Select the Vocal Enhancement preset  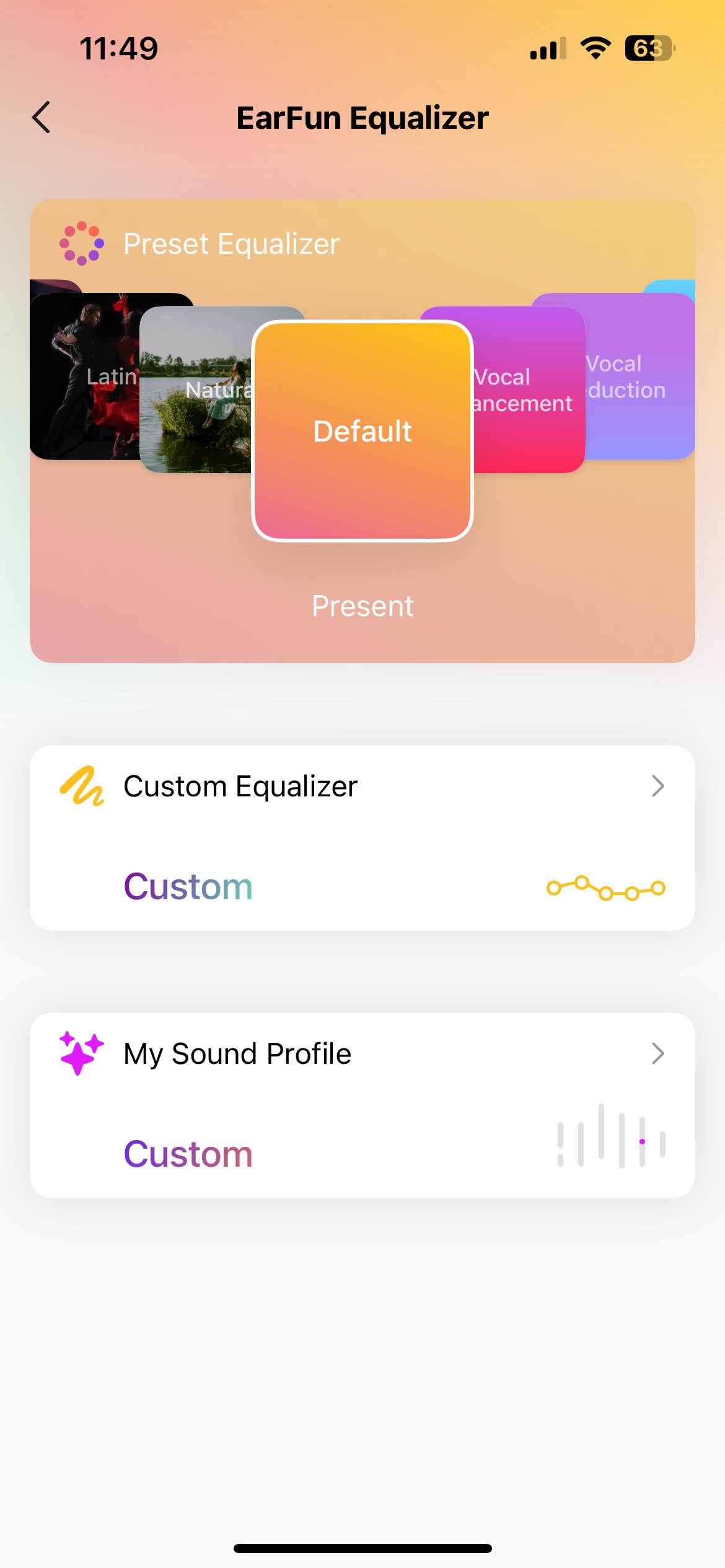pos(528,390)
